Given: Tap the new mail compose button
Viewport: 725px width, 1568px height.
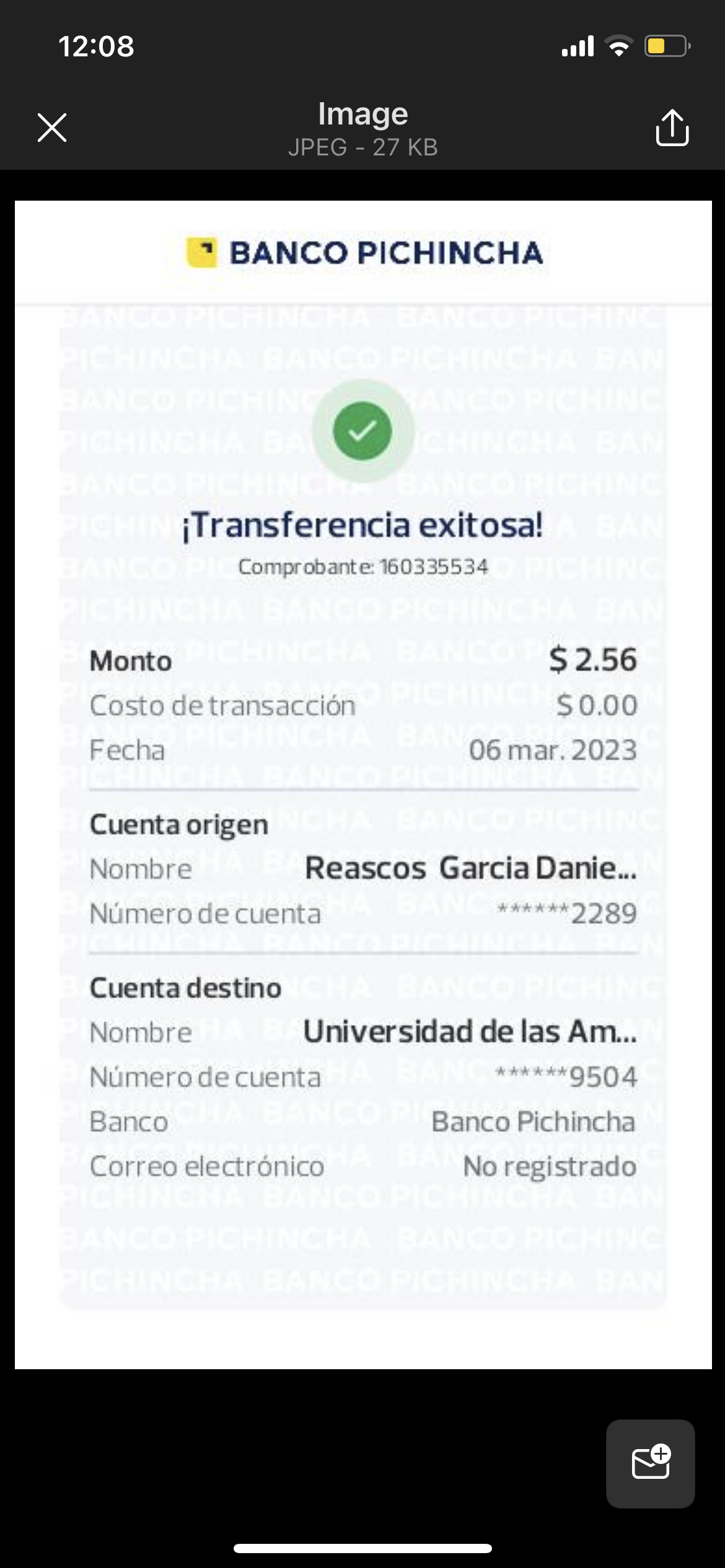Looking at the screenshot, I should click(650, 1463).
